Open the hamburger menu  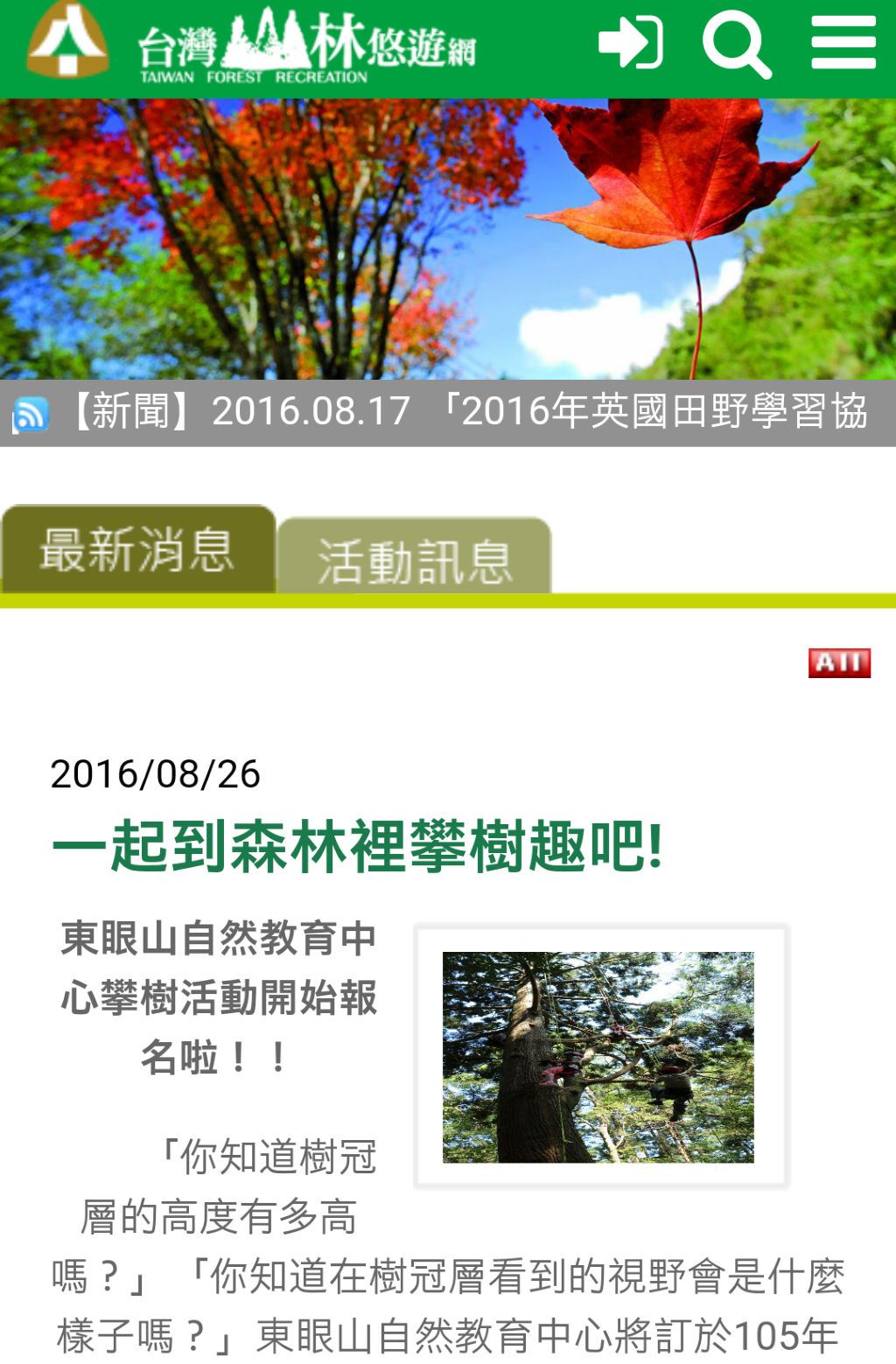point(843,42)
